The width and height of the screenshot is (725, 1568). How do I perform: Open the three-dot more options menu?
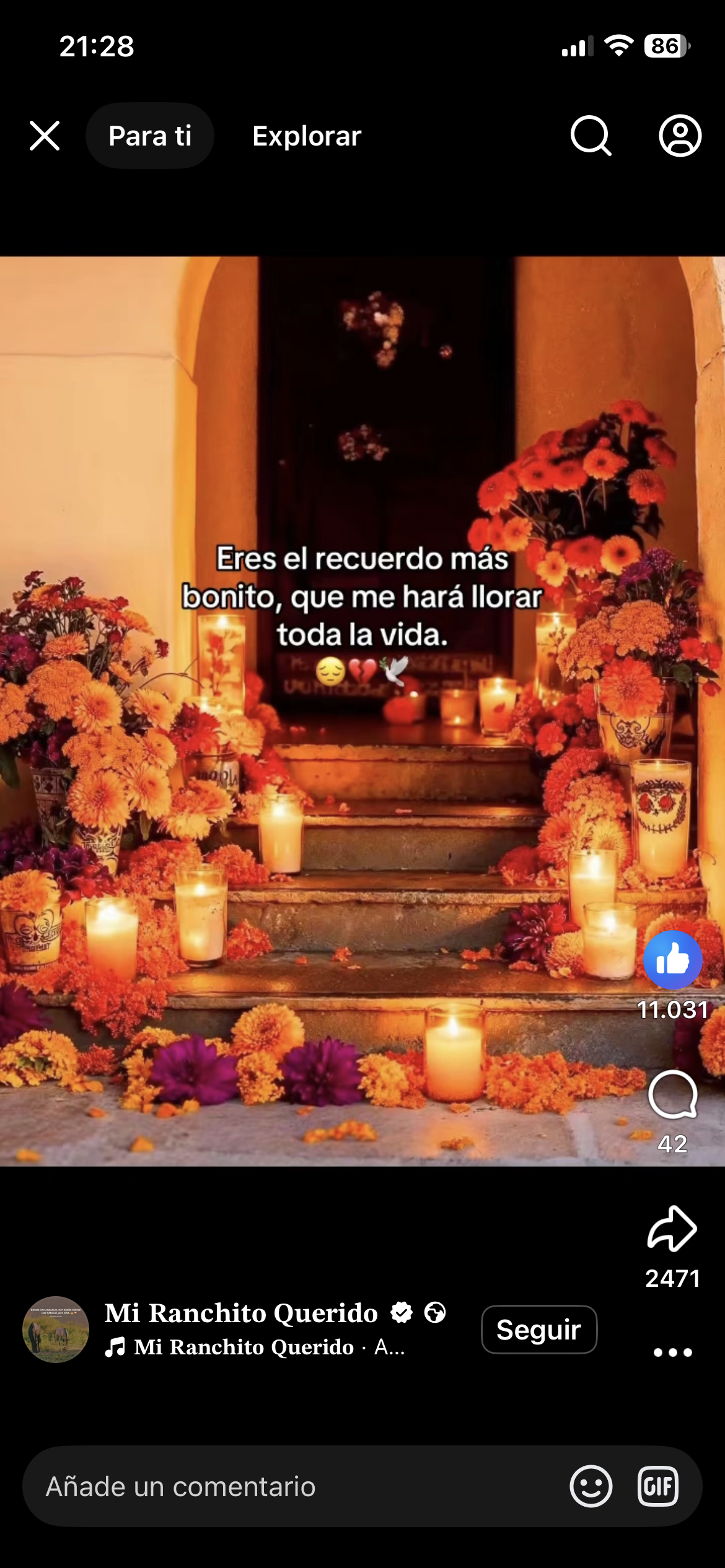(672, 1352)
